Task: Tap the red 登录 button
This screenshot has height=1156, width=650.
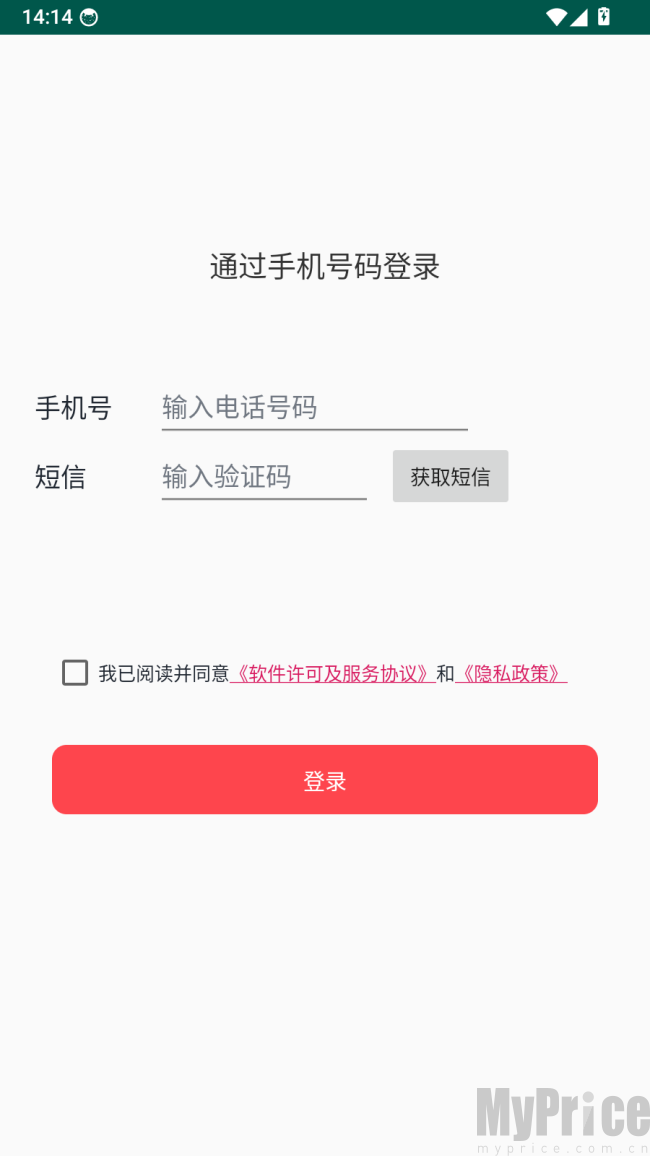Action: click(x=324, y=780)
